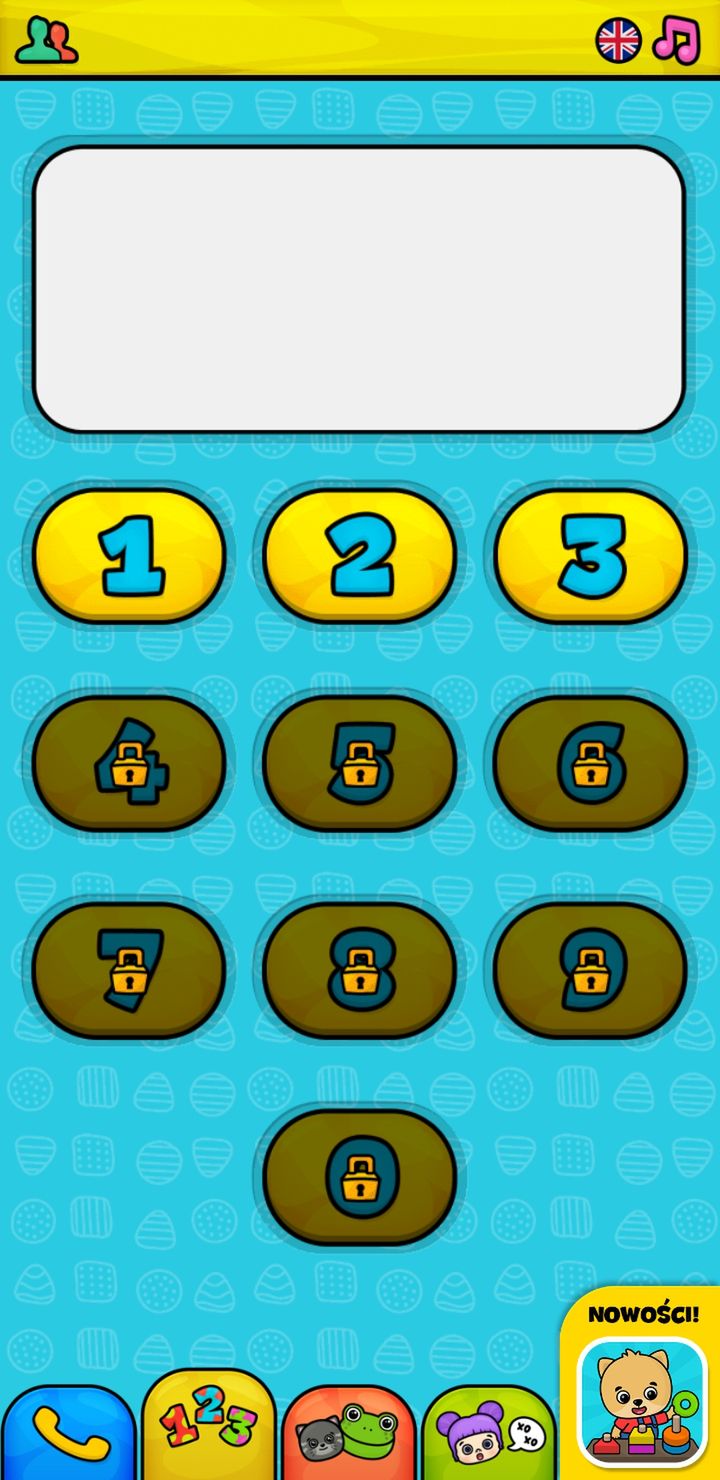This screenshot has height=1480, width=720.
Task: Tap the locked number 9 button
Action: click(591, 970)
